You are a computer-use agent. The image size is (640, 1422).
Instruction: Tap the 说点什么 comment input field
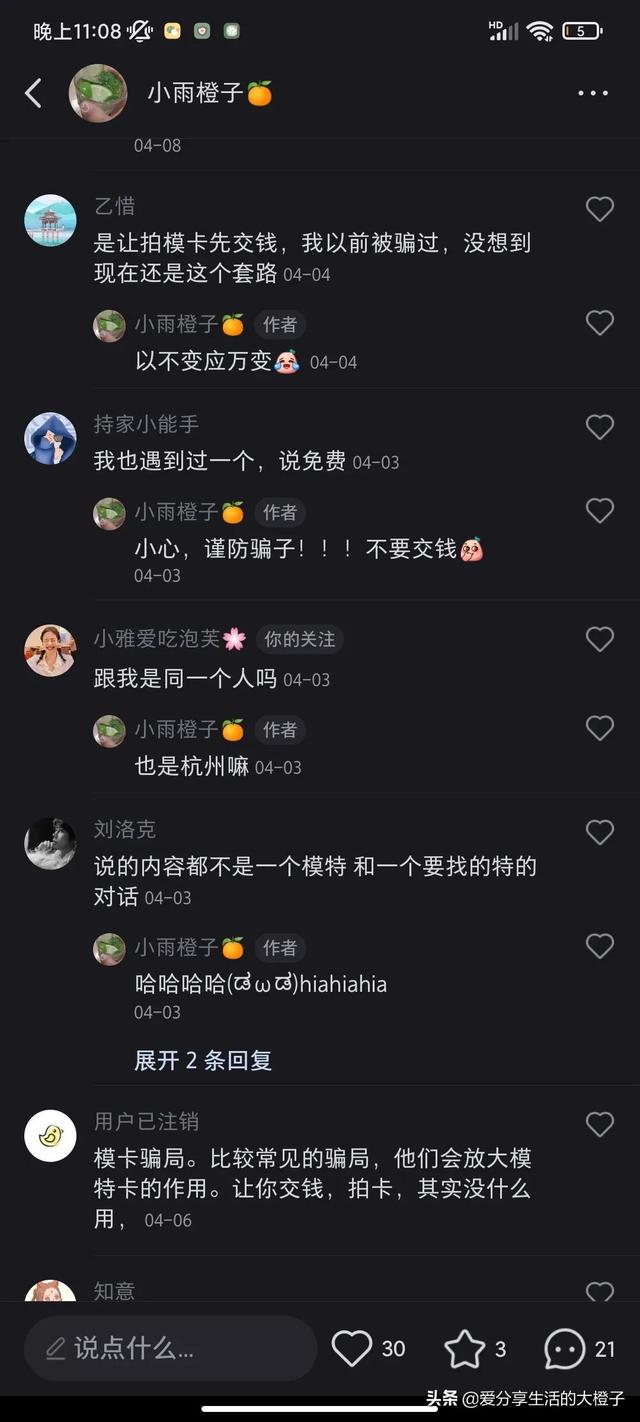coord(170,1348)
